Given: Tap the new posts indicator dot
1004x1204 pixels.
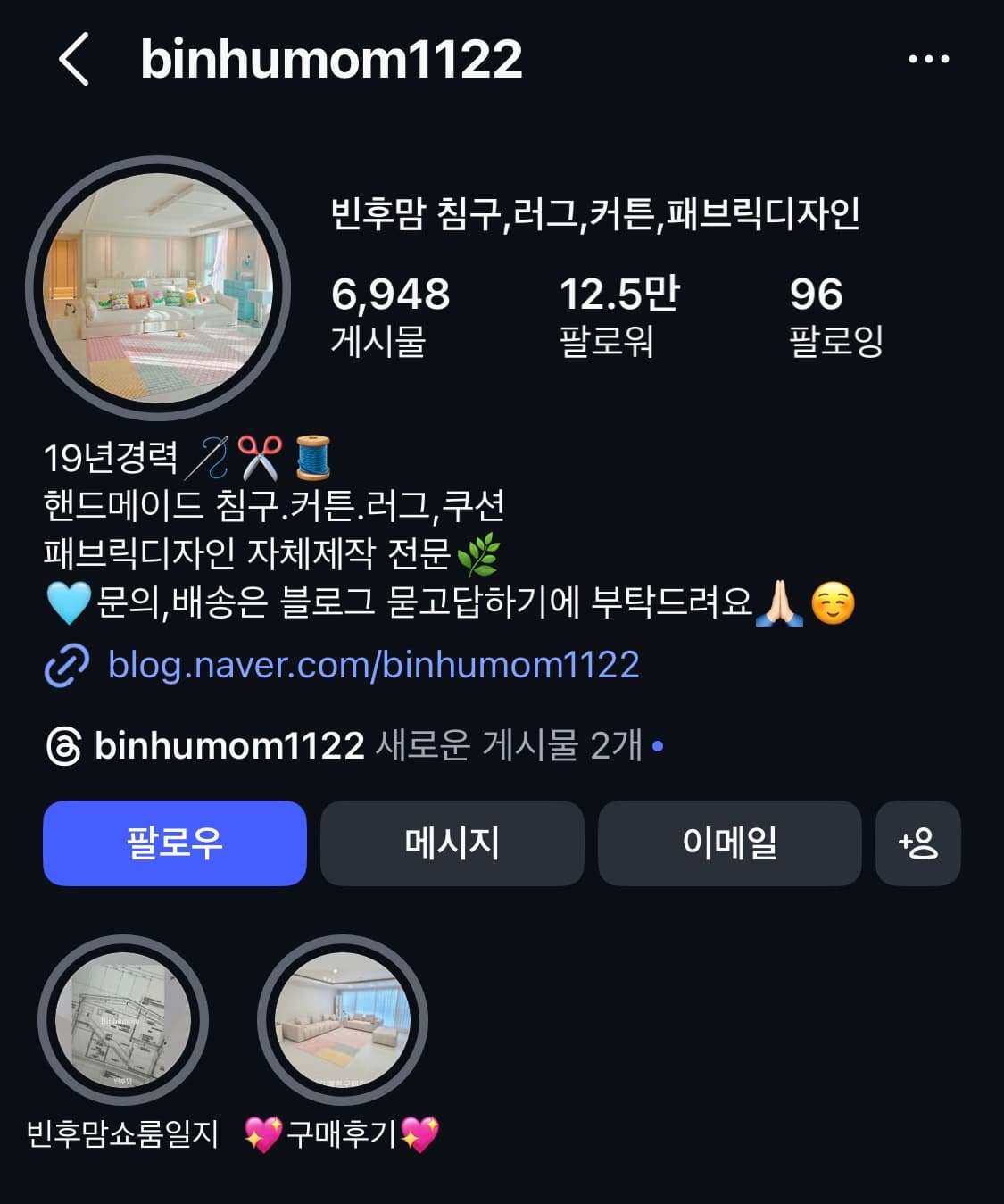Looking at the screenshot, I should pyautogui.click(x=661, y=745).
